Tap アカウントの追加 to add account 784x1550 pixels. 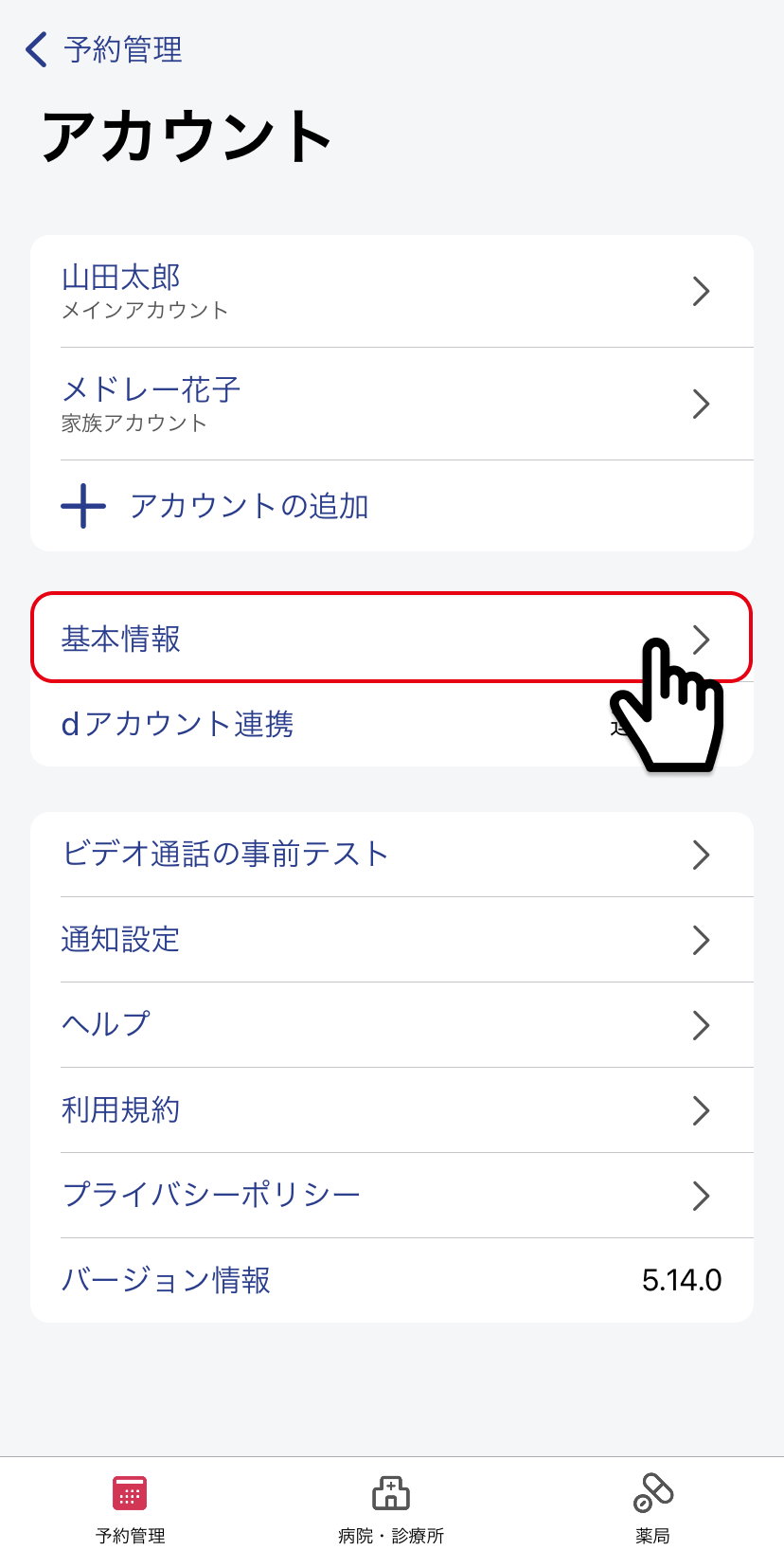[x=392, y=506]
